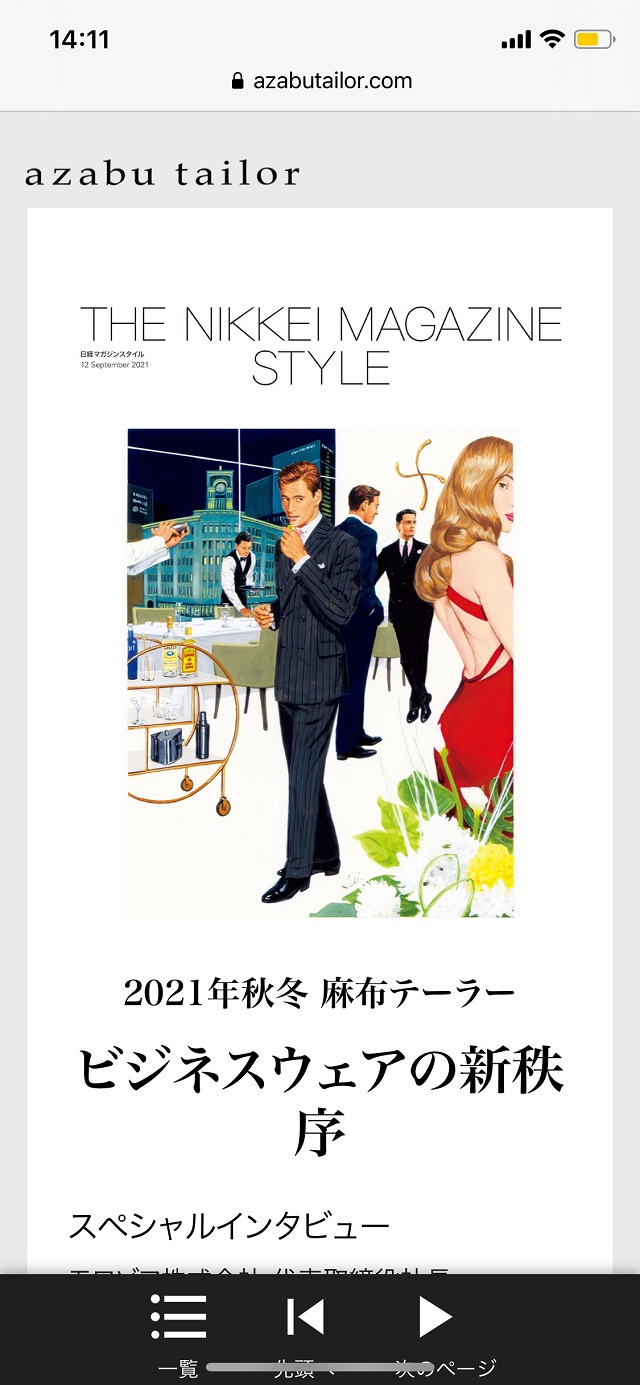Go to the next page (次のページ)
Viewport: 640px width, 1385px height.
click(436, 1332)
